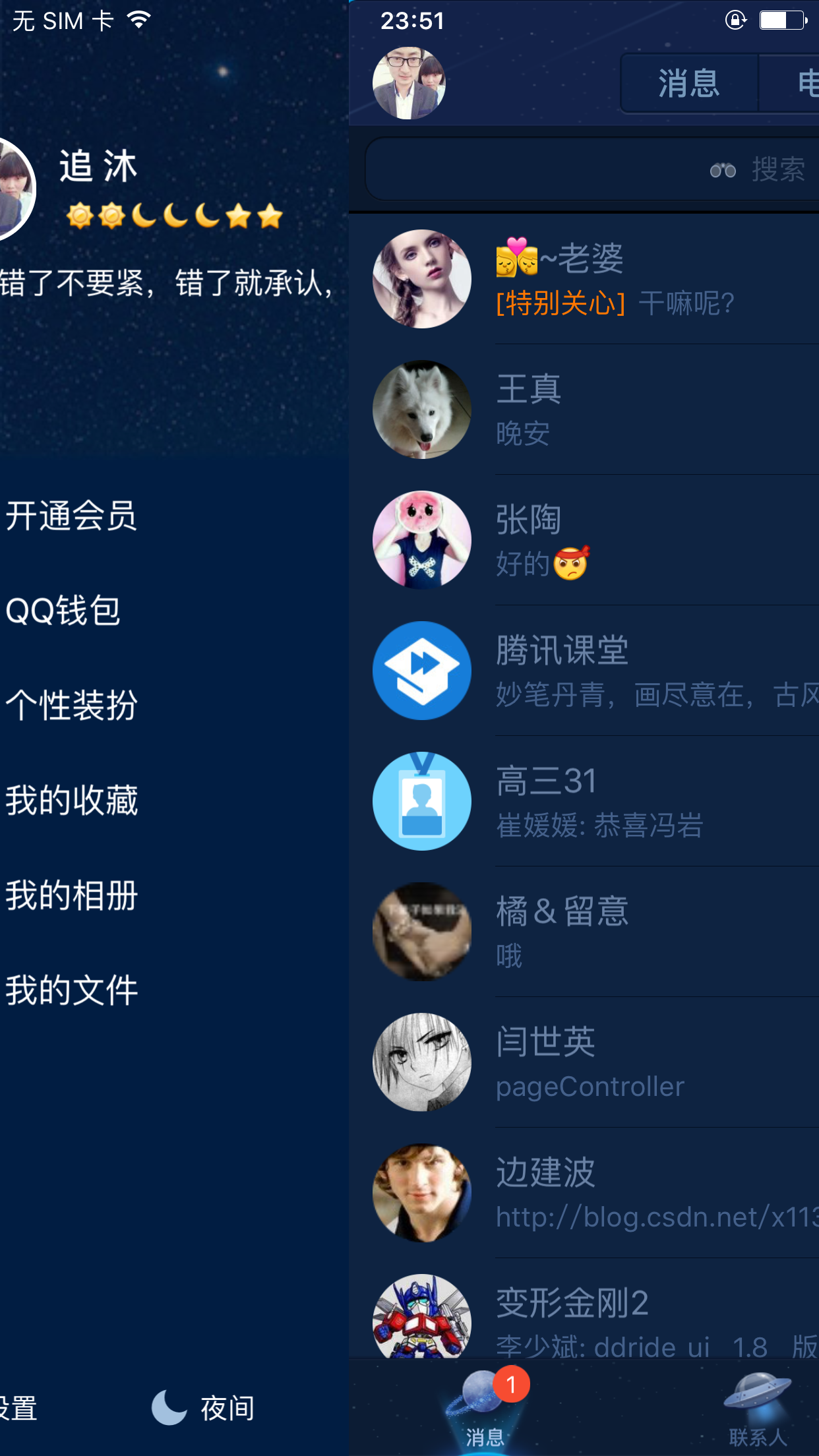Open the chat with 橘＆留意
The width and height of the screenshot is (819, 1456).
[x=584, y=932]
